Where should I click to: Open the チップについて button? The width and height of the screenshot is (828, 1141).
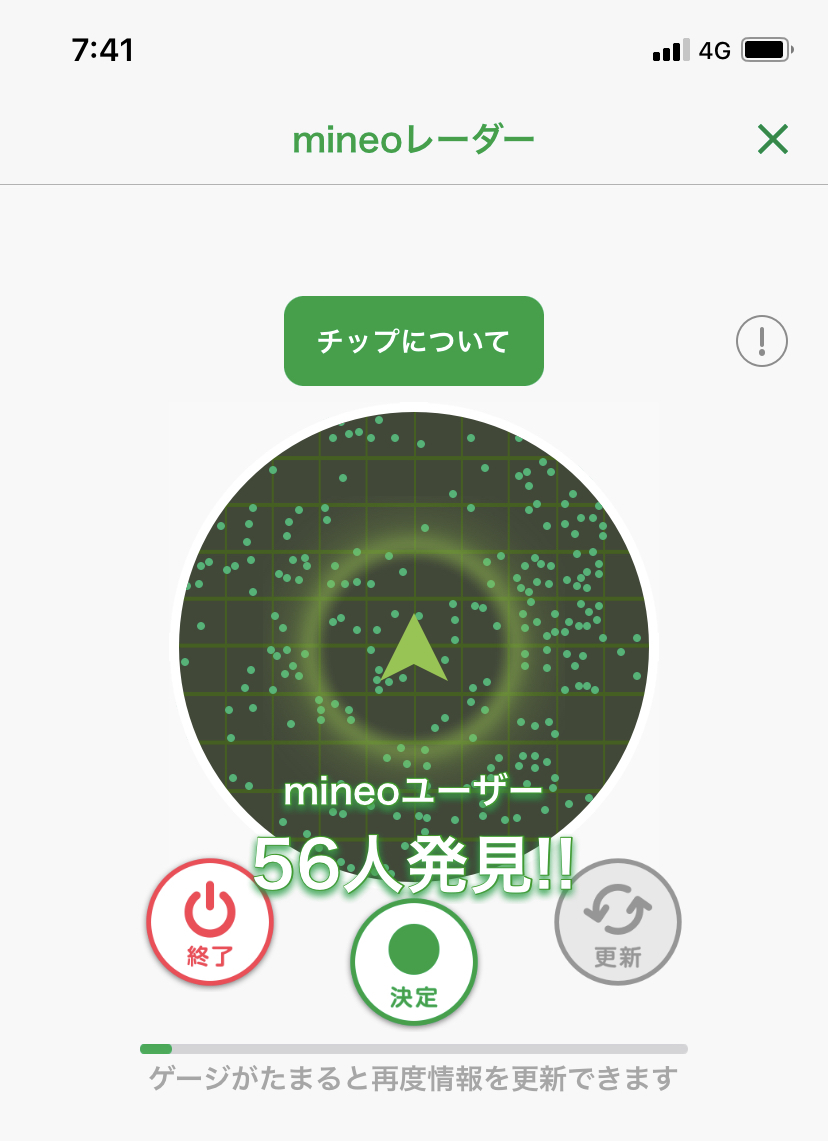[413, 341]
